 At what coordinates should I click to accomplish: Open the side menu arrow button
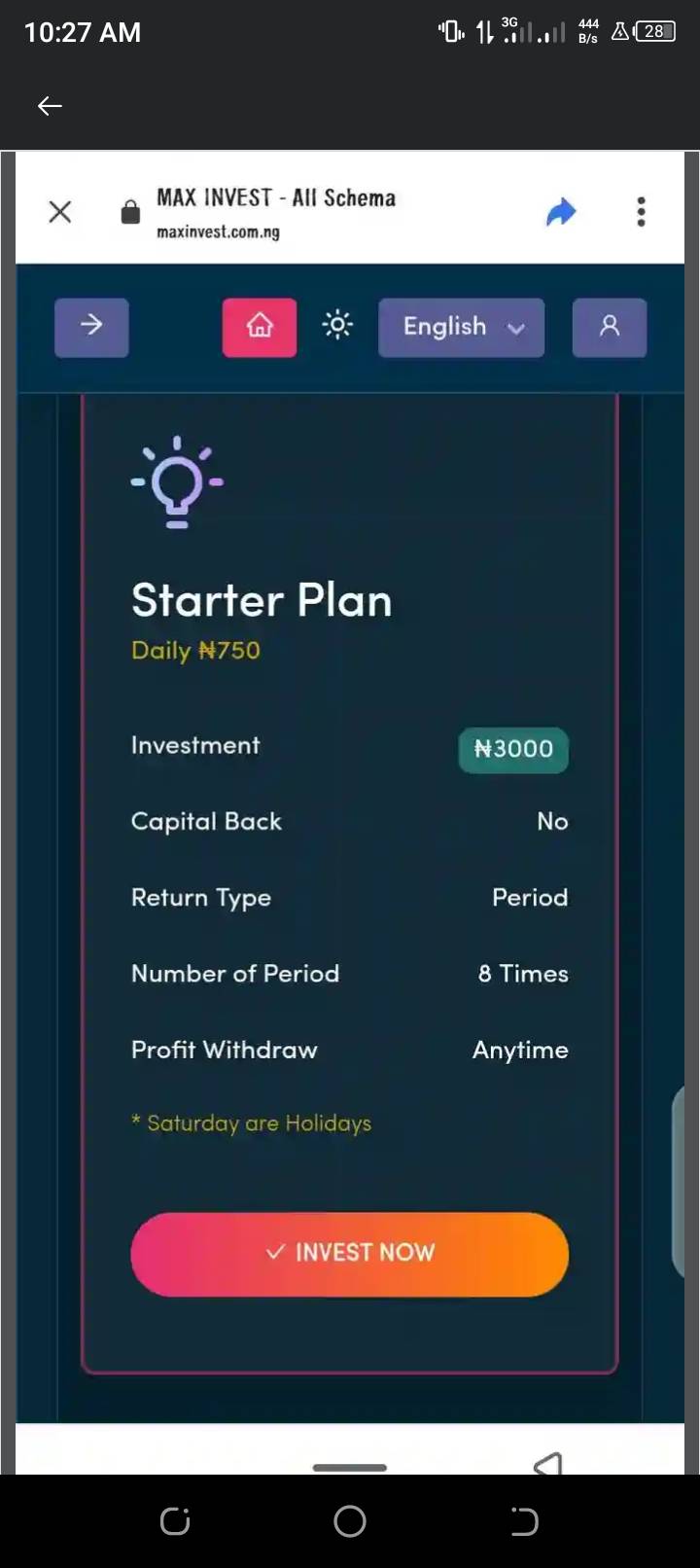pos(91,327)
